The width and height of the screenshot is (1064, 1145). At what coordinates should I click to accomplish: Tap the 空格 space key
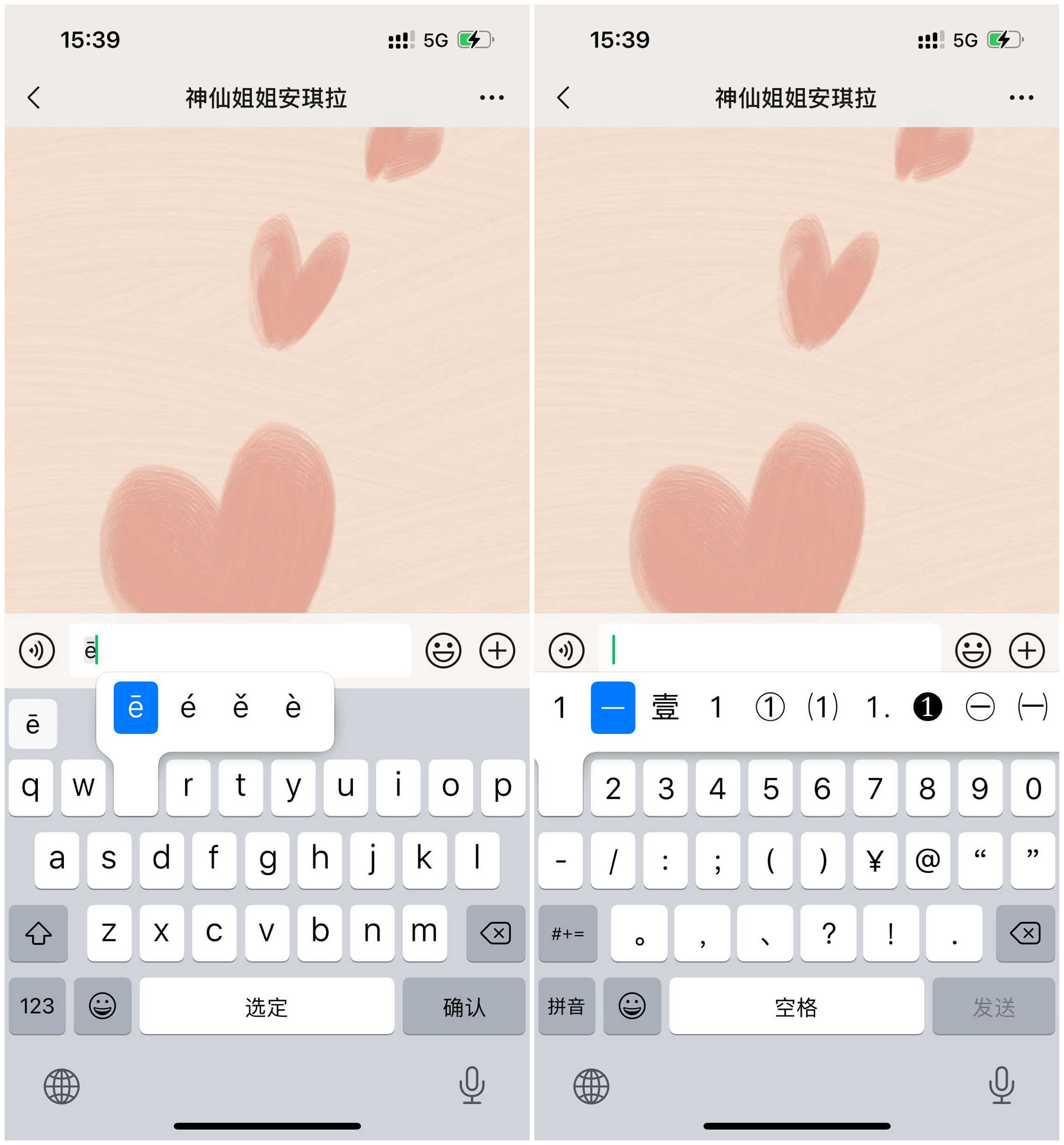pos(796,1006)
